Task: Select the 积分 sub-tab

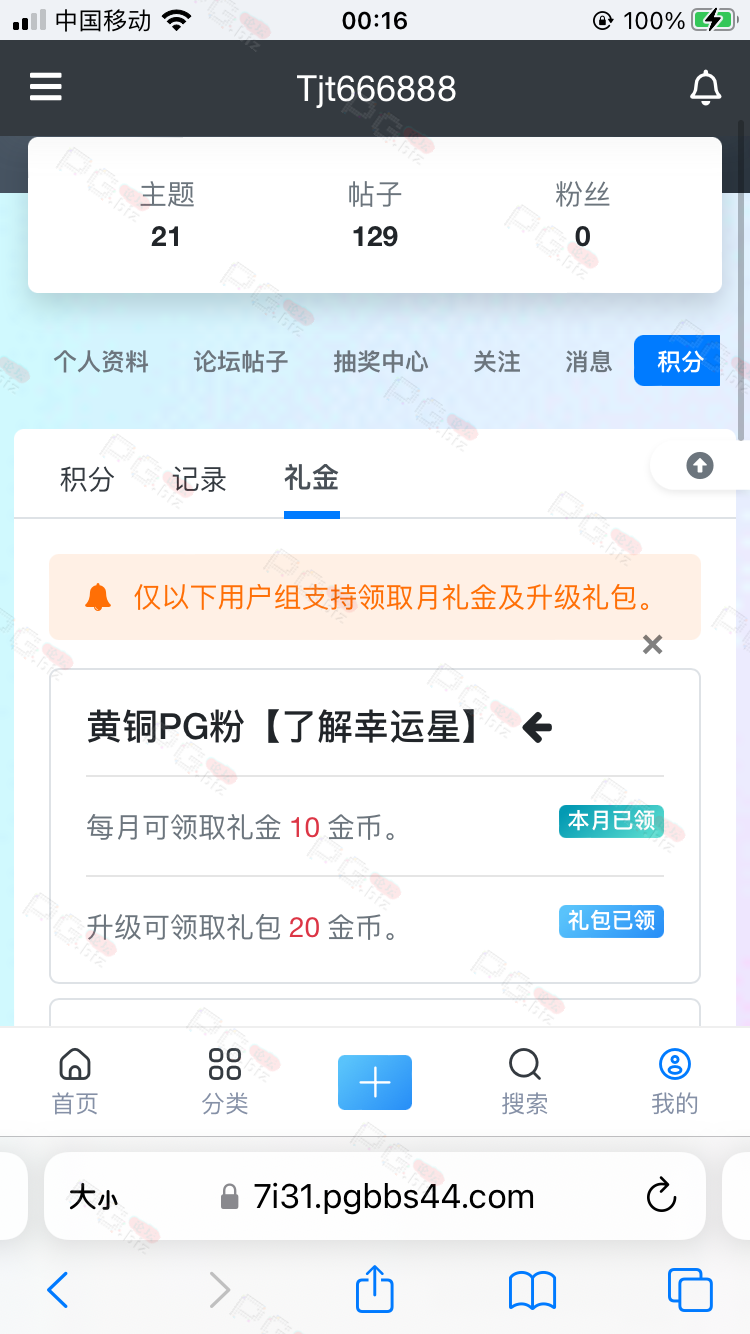Action: click(x=87, y=479)
